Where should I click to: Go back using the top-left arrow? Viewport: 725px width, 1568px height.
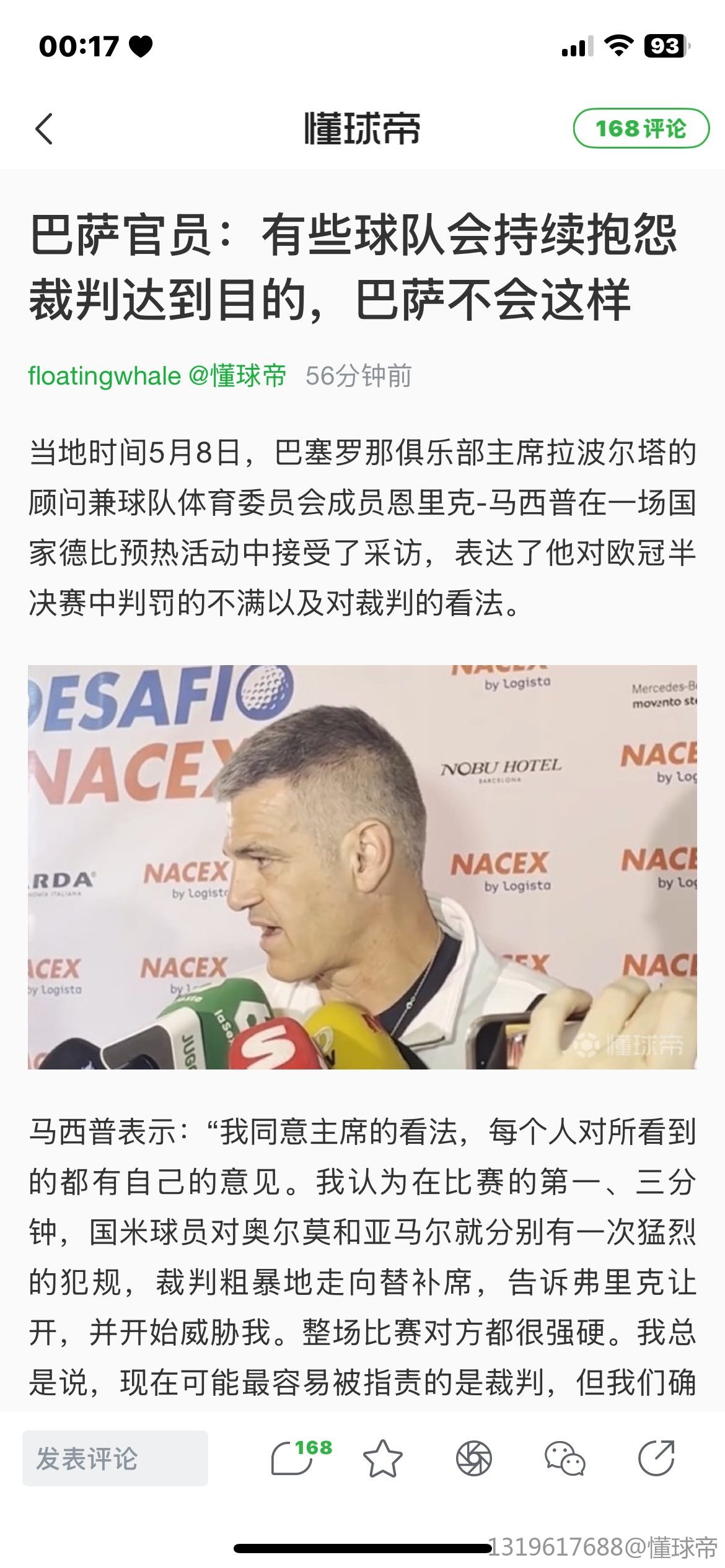point(45,129)
